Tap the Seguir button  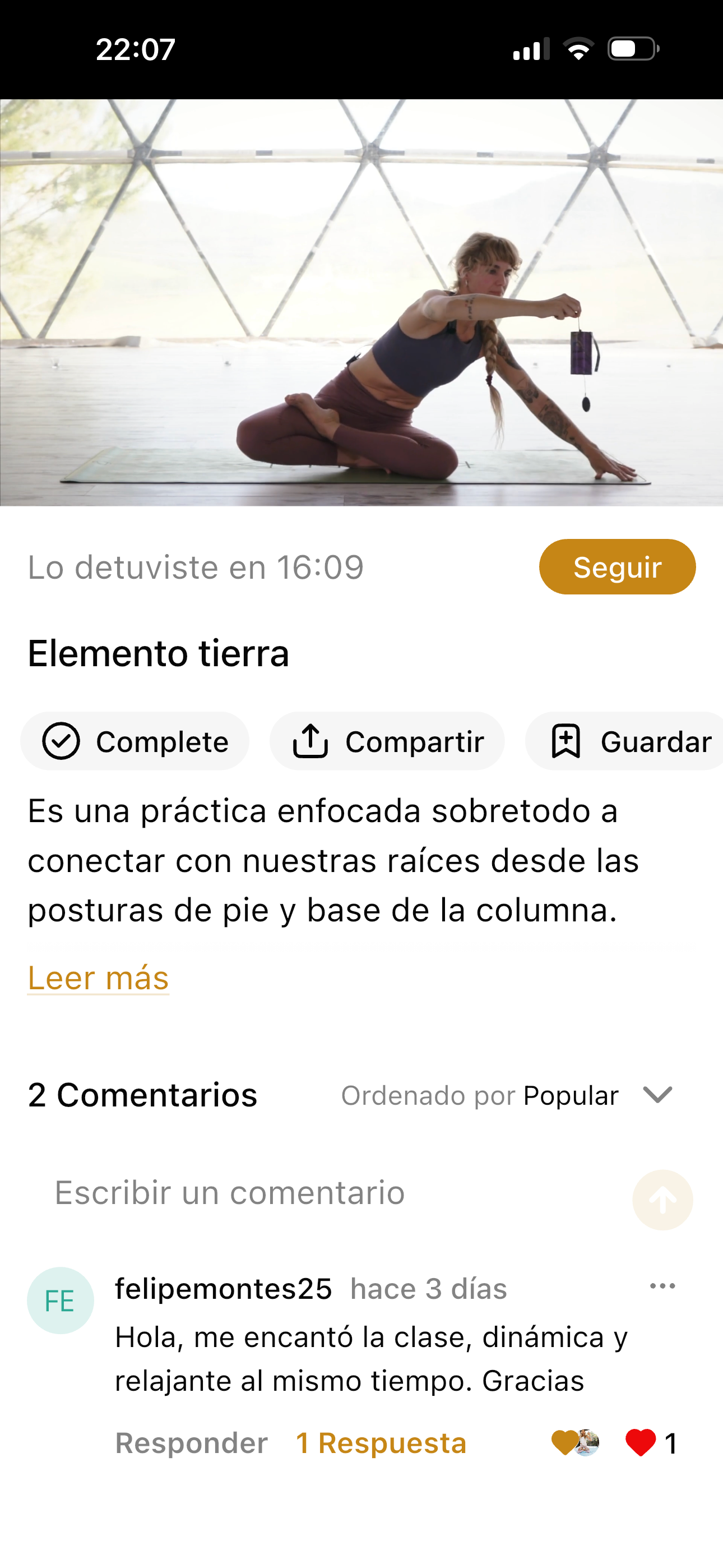click(x=617, y=567)
